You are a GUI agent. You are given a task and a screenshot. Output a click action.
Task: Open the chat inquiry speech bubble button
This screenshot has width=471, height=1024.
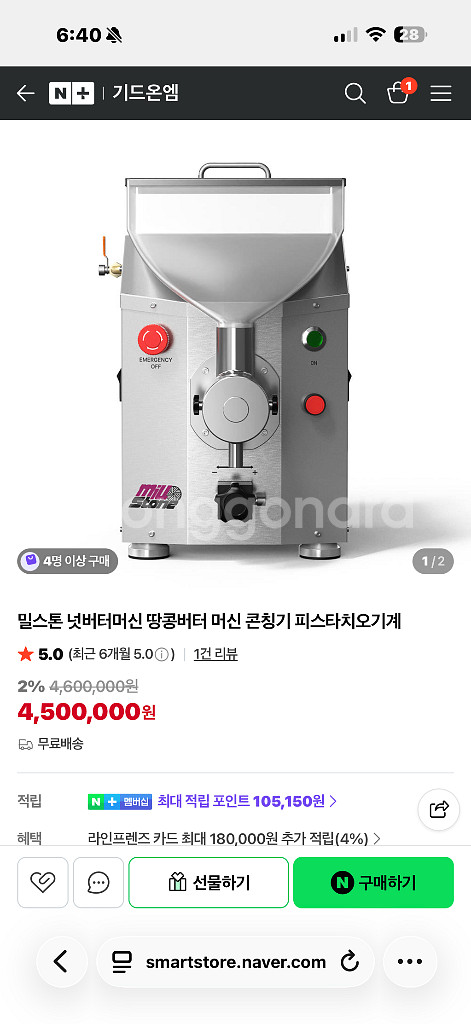99,882
